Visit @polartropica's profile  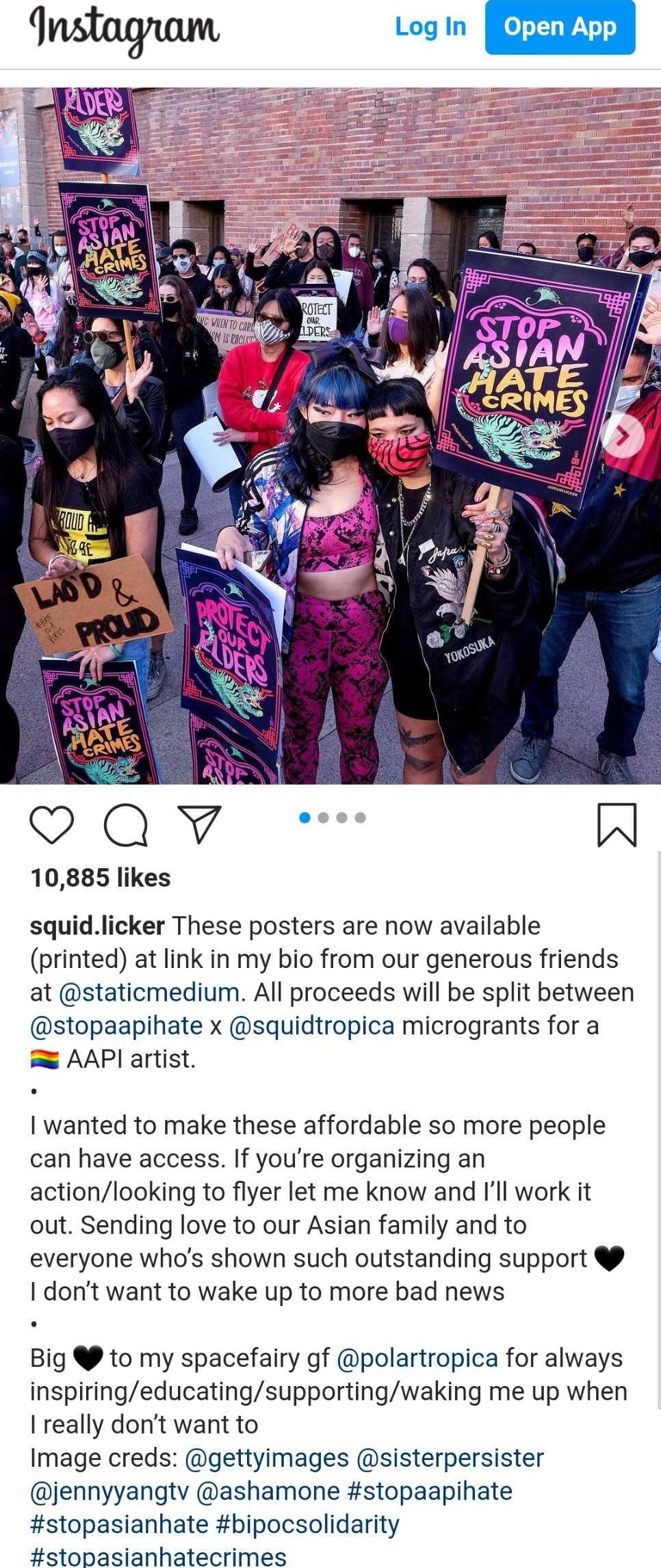(417, 1358)
